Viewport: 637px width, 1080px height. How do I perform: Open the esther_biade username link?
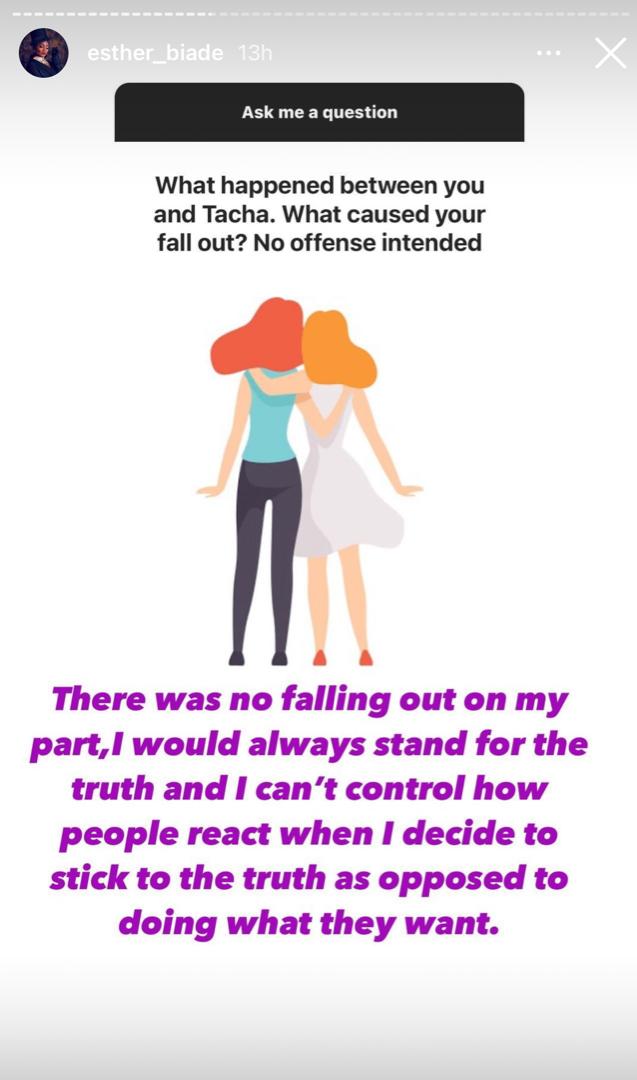[155, 53]
